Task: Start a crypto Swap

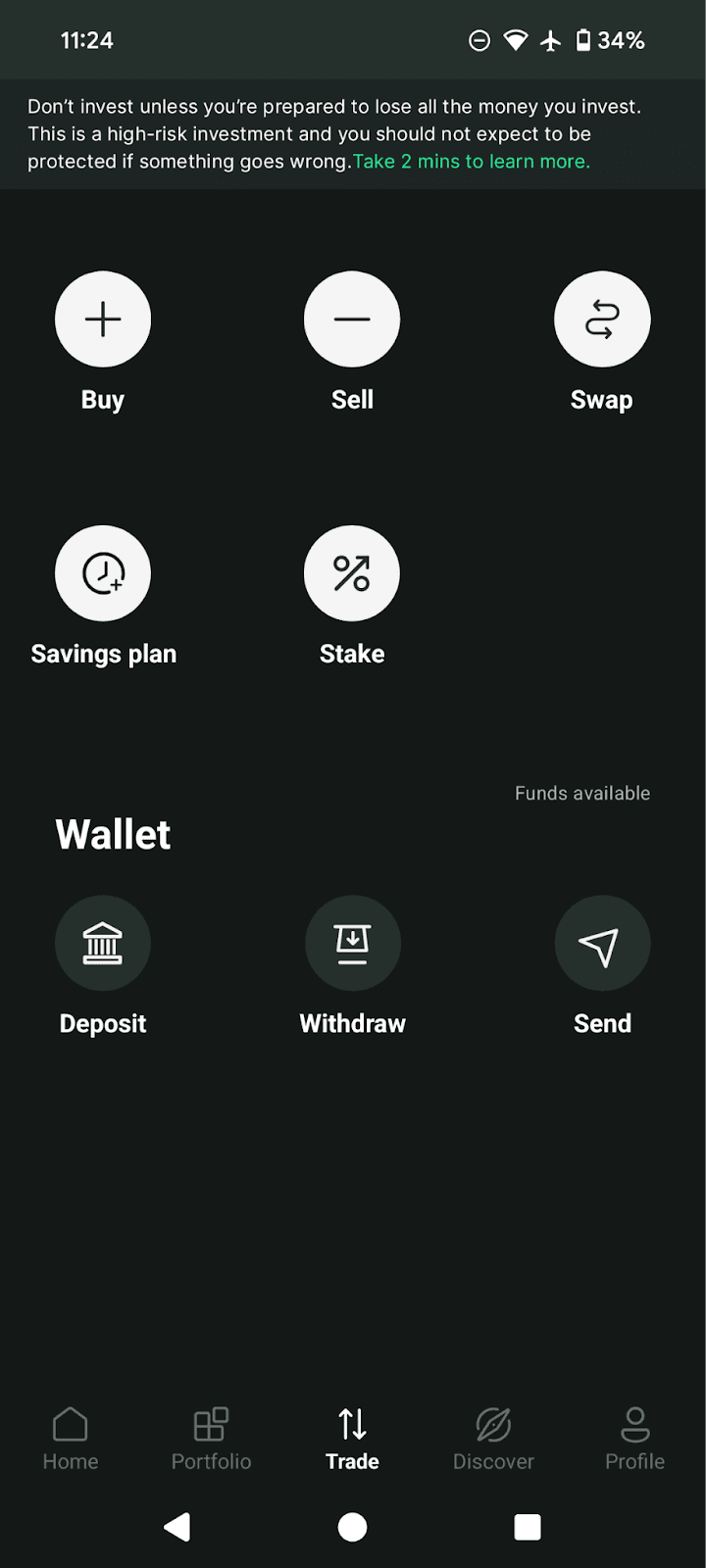Action: [x=602, y=319]
